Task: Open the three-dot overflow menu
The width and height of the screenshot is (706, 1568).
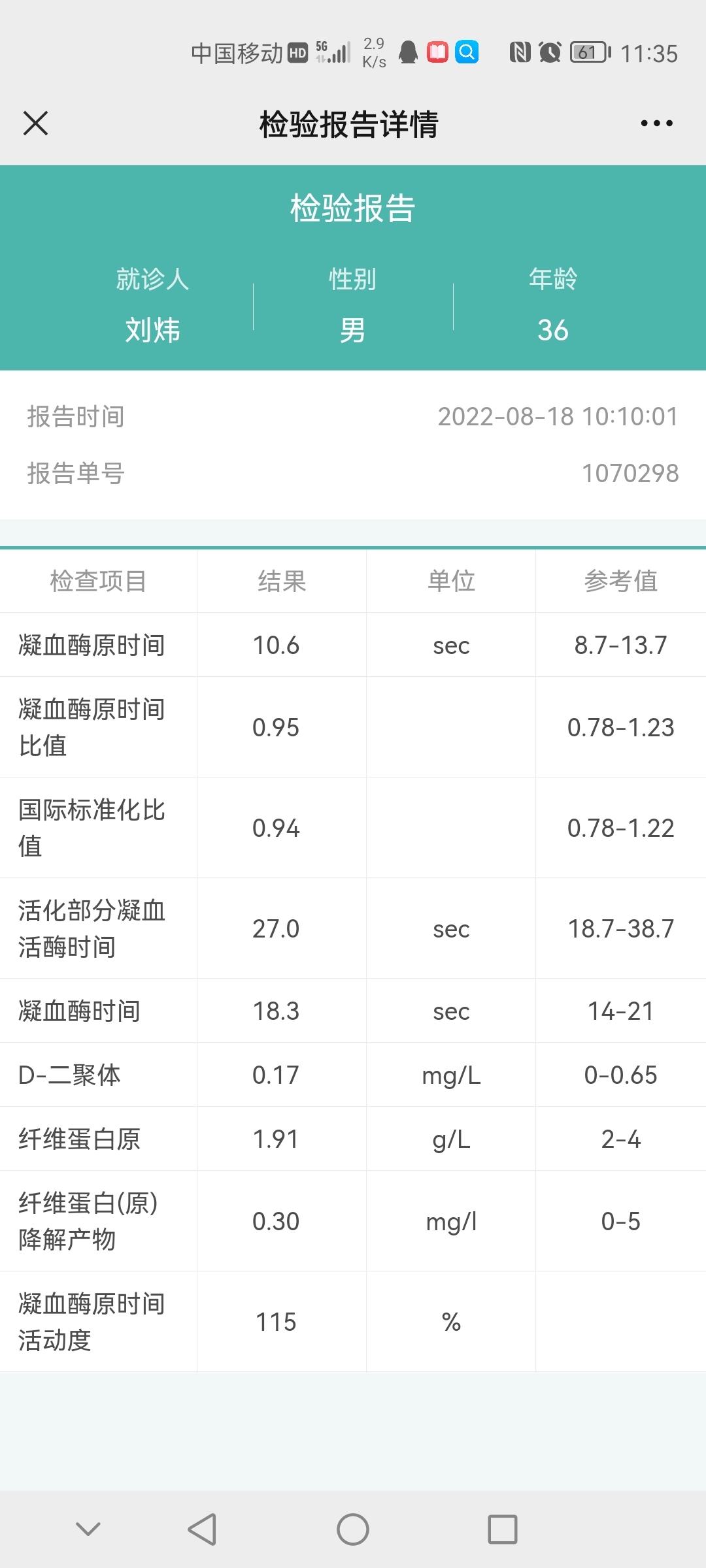Action: pyautogui.click(x=656, y=123)
